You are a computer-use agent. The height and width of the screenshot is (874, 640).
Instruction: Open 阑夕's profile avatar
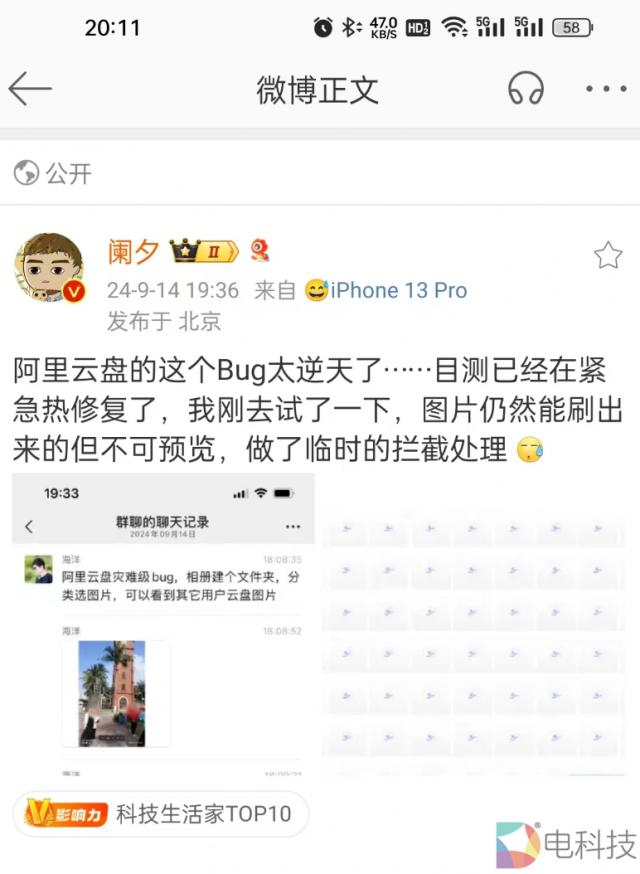click(48, 268)
